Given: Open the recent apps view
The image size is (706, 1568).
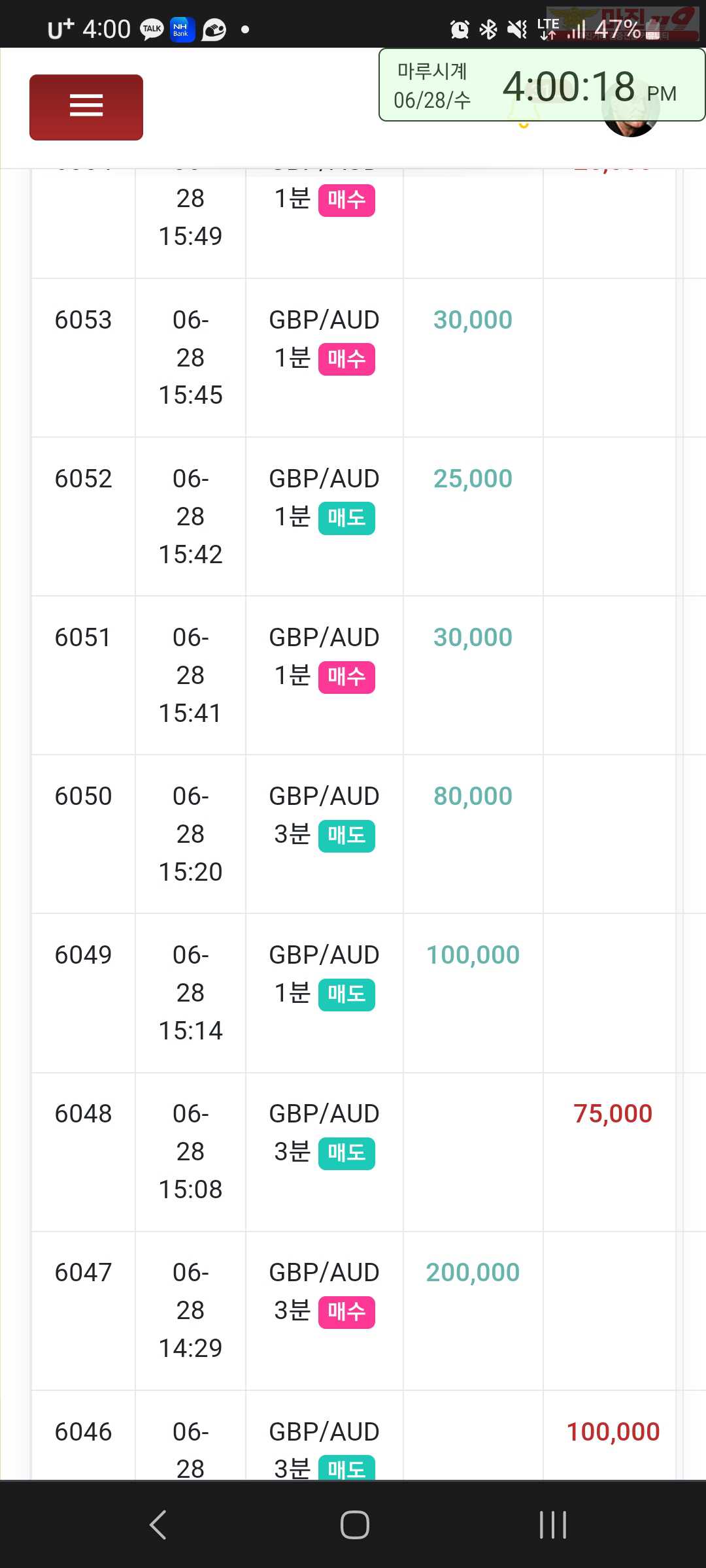Looking at the screenshot, I should (x=553, y=1525).
